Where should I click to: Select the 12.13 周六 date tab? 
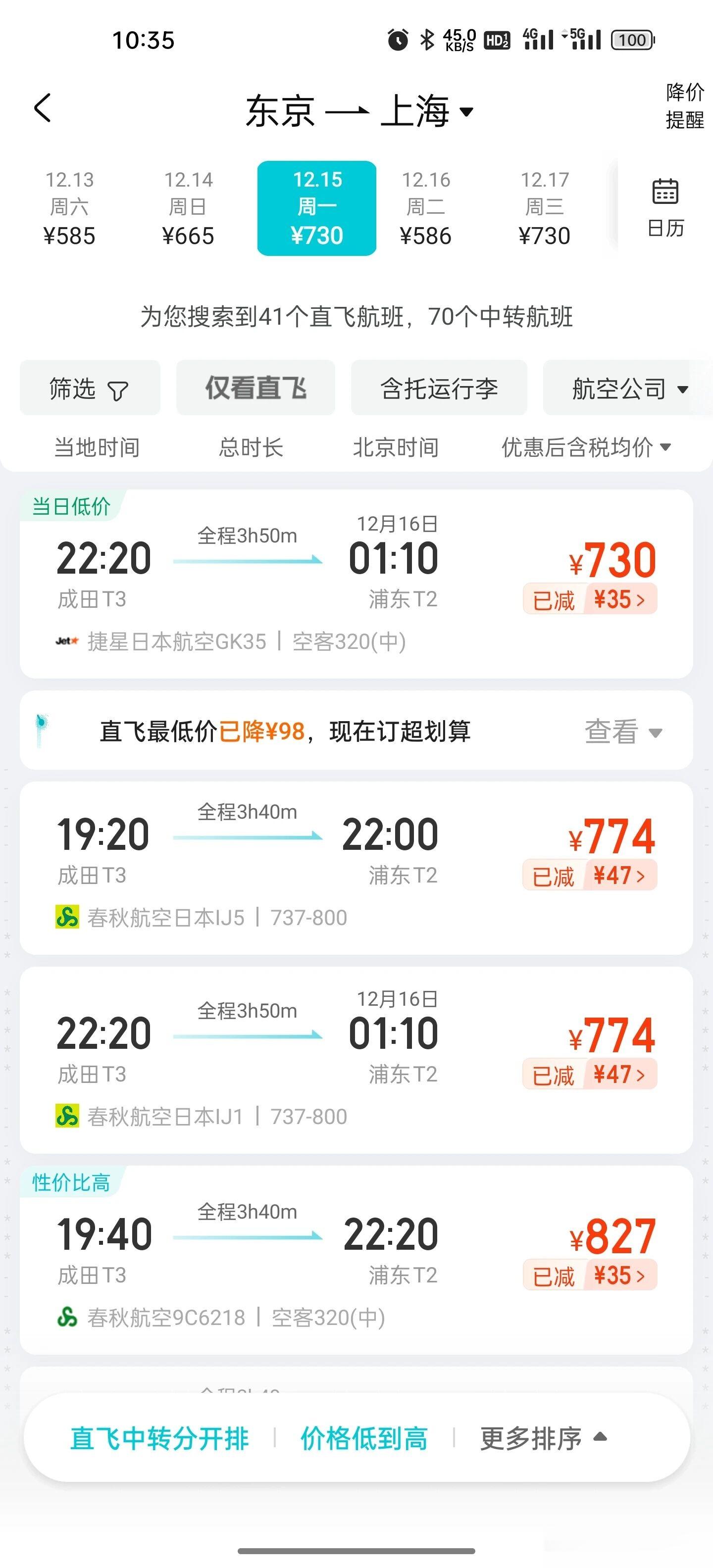pyautogui.click(x=69, y=207)
